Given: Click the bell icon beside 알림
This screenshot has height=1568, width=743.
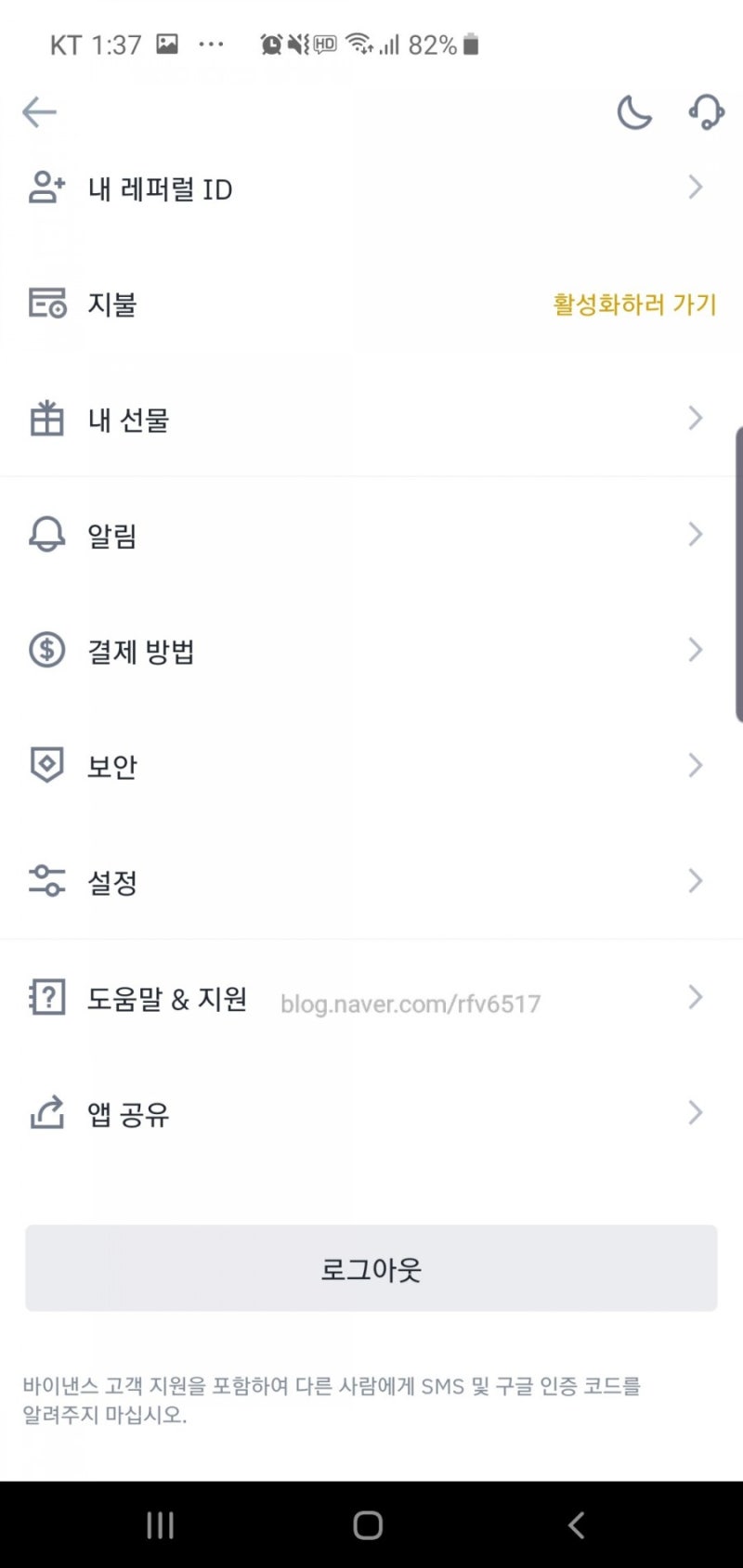Looking at the screenshot, I should point(46,534).
